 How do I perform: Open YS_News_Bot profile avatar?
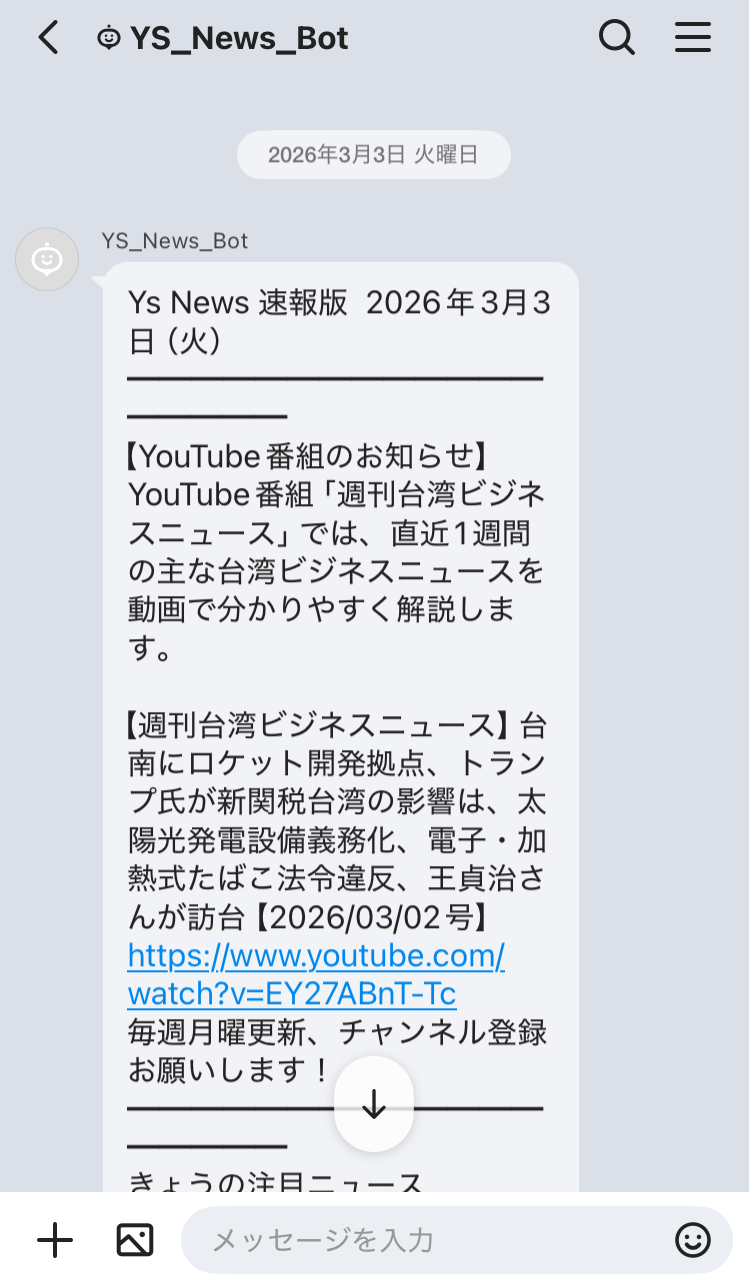coord(47,260)
